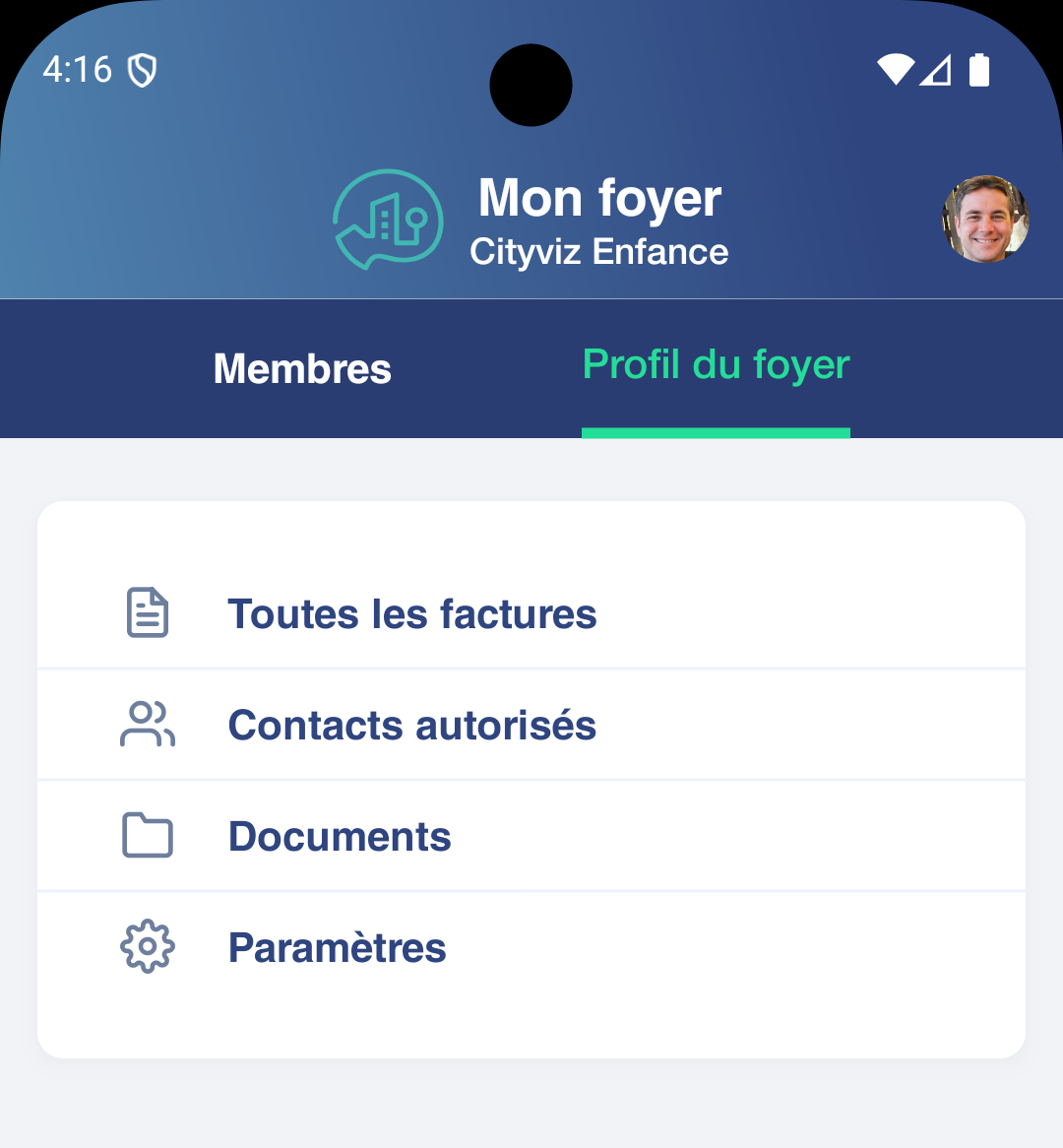Image resolution: width=1063 pixels, height=1148 pixels.
Task: Switch to the Membres tab
Action: coord(302,369)
